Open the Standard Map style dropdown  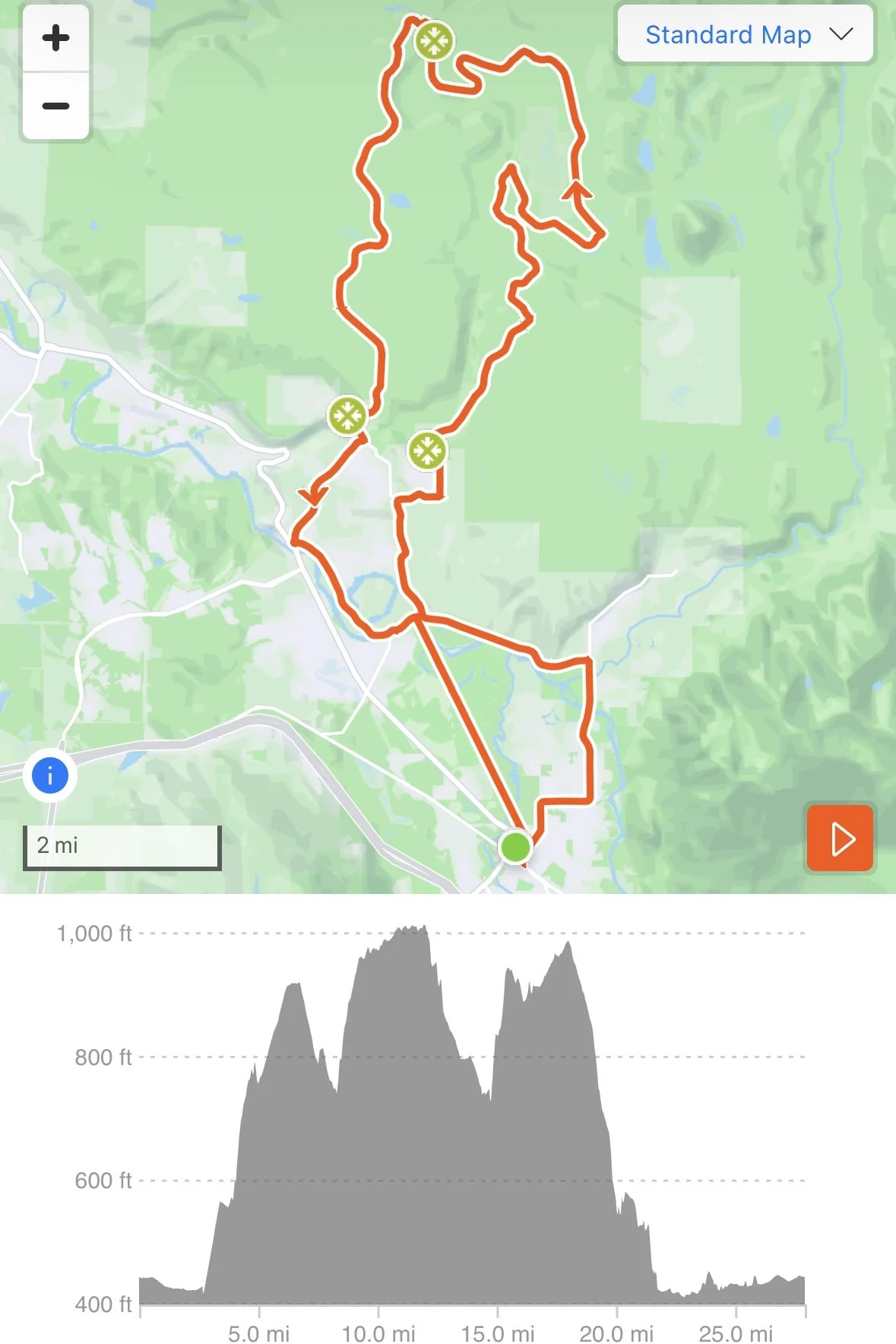point(745,34)
